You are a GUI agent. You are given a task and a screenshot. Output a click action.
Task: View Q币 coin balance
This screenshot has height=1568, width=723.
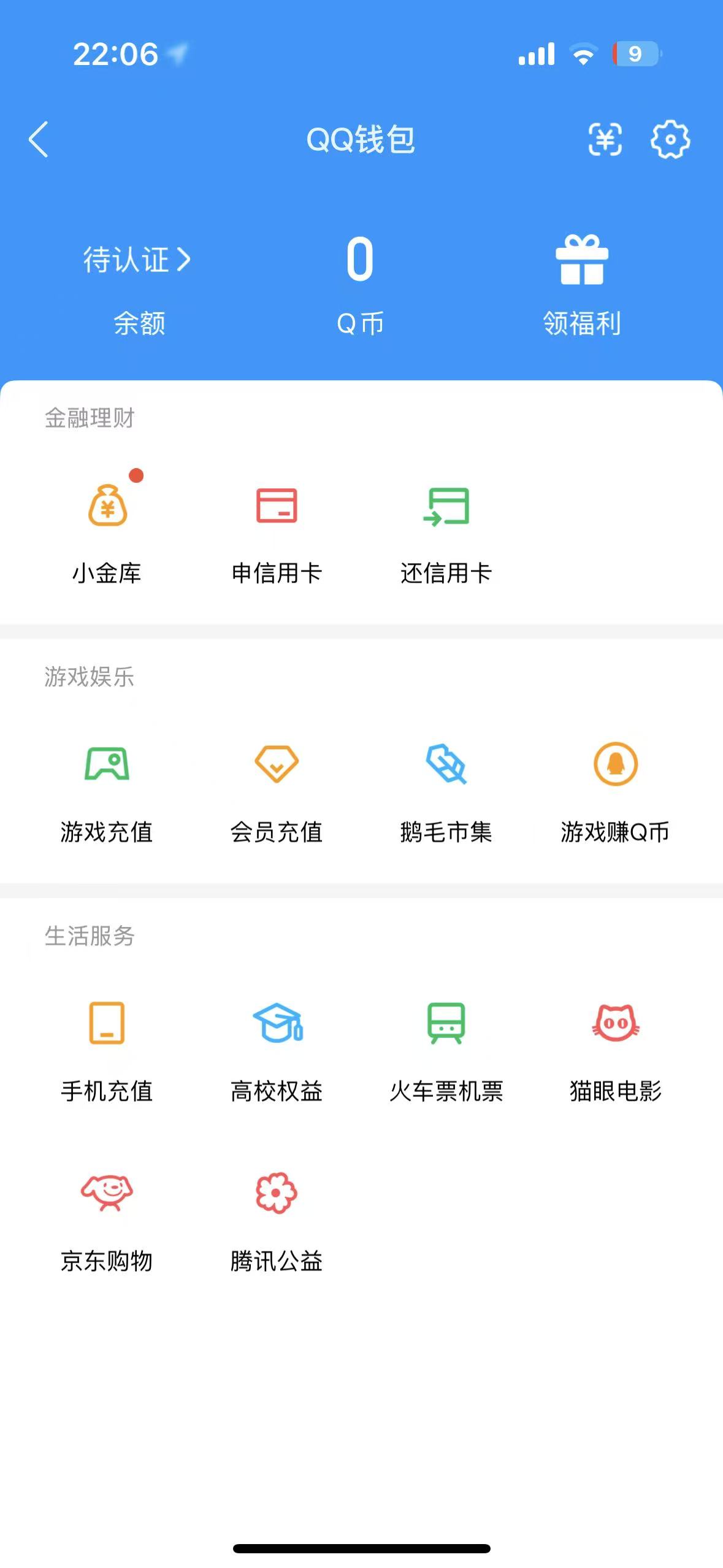(x=359, y=279)
